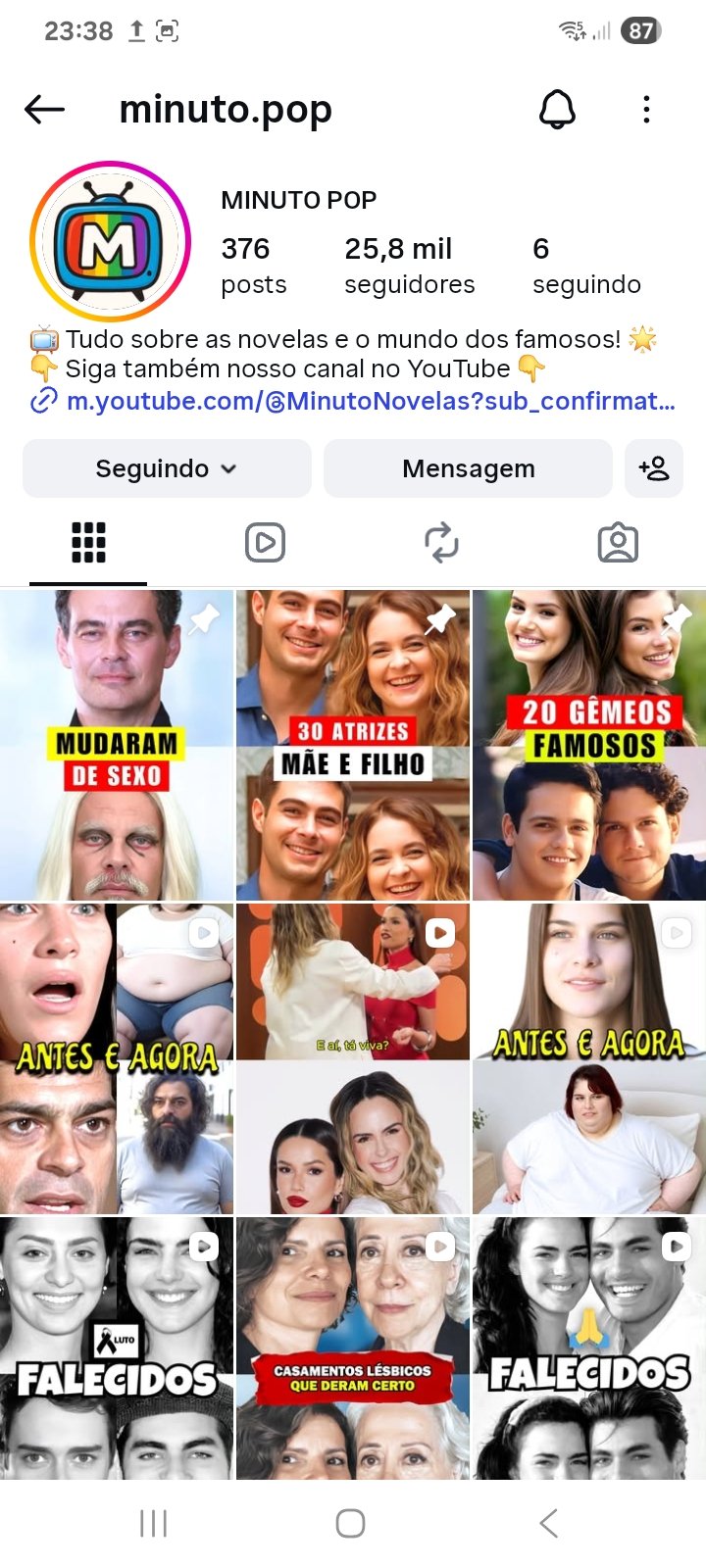This screenshot has height=1568, width=706.
Task: Open the 'E aí, tá viva?' reel
Action: pyautogui.click(x=353, y=1058)
